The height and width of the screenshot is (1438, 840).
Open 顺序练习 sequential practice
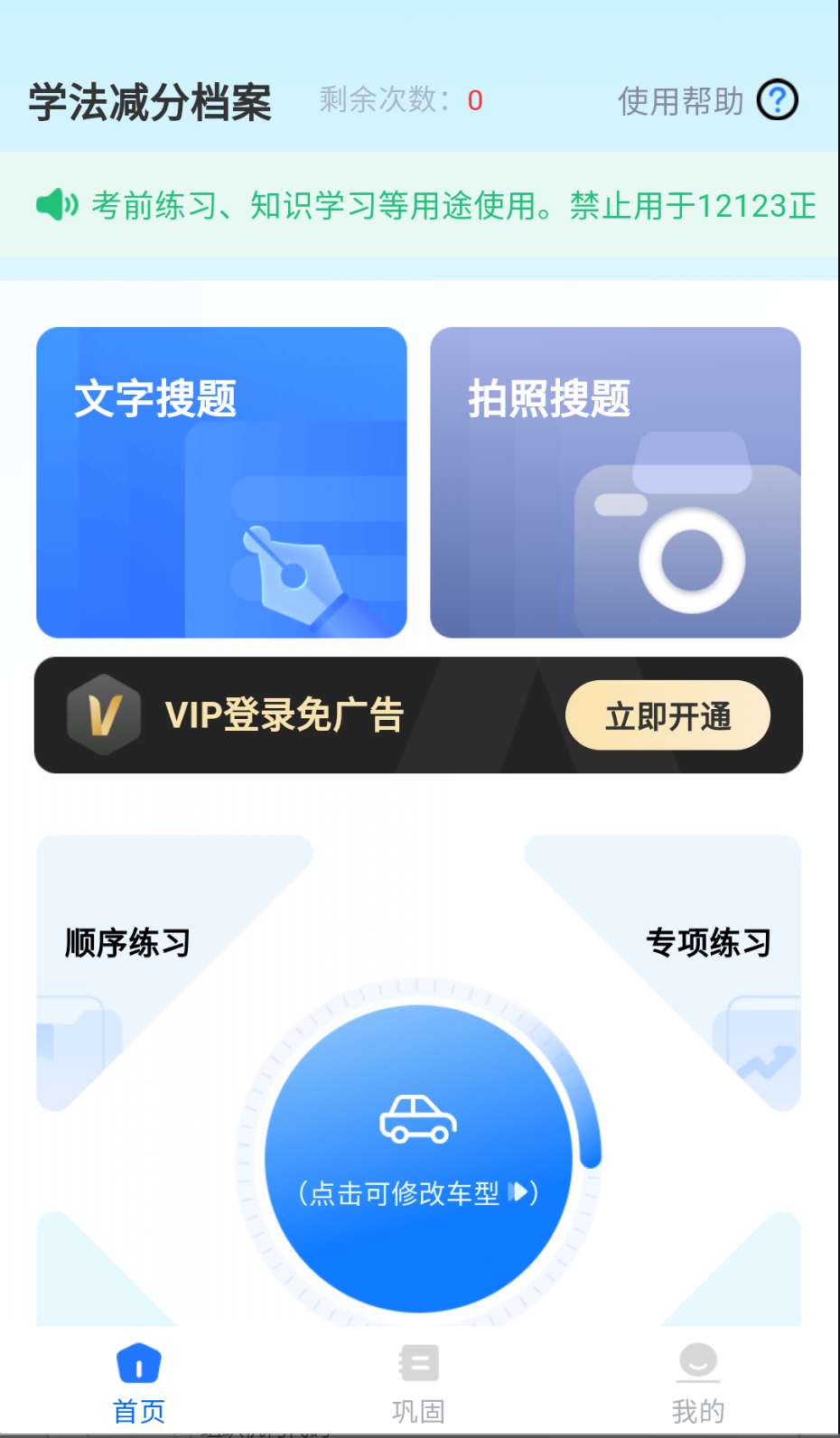(x=126, y=941)
